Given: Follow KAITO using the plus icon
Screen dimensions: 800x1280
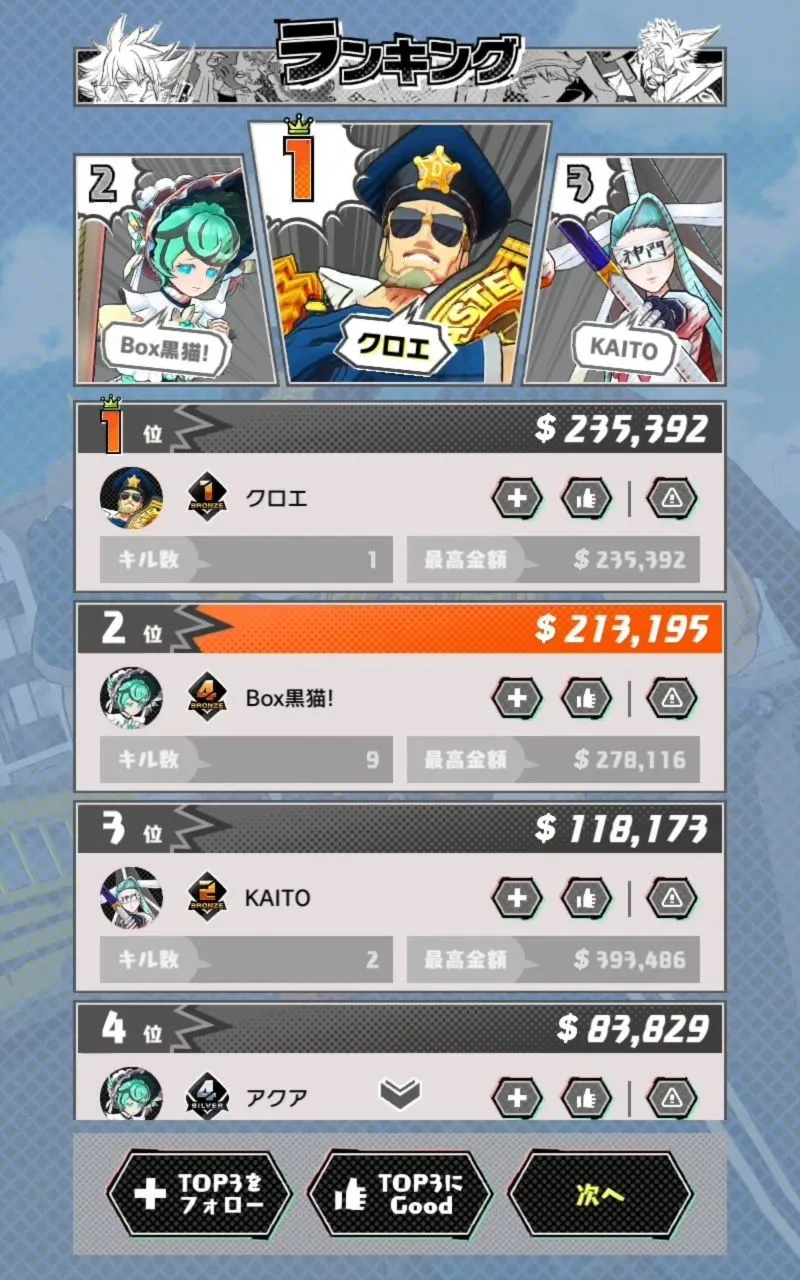Looking at the screenshot, I should [516, 898].
